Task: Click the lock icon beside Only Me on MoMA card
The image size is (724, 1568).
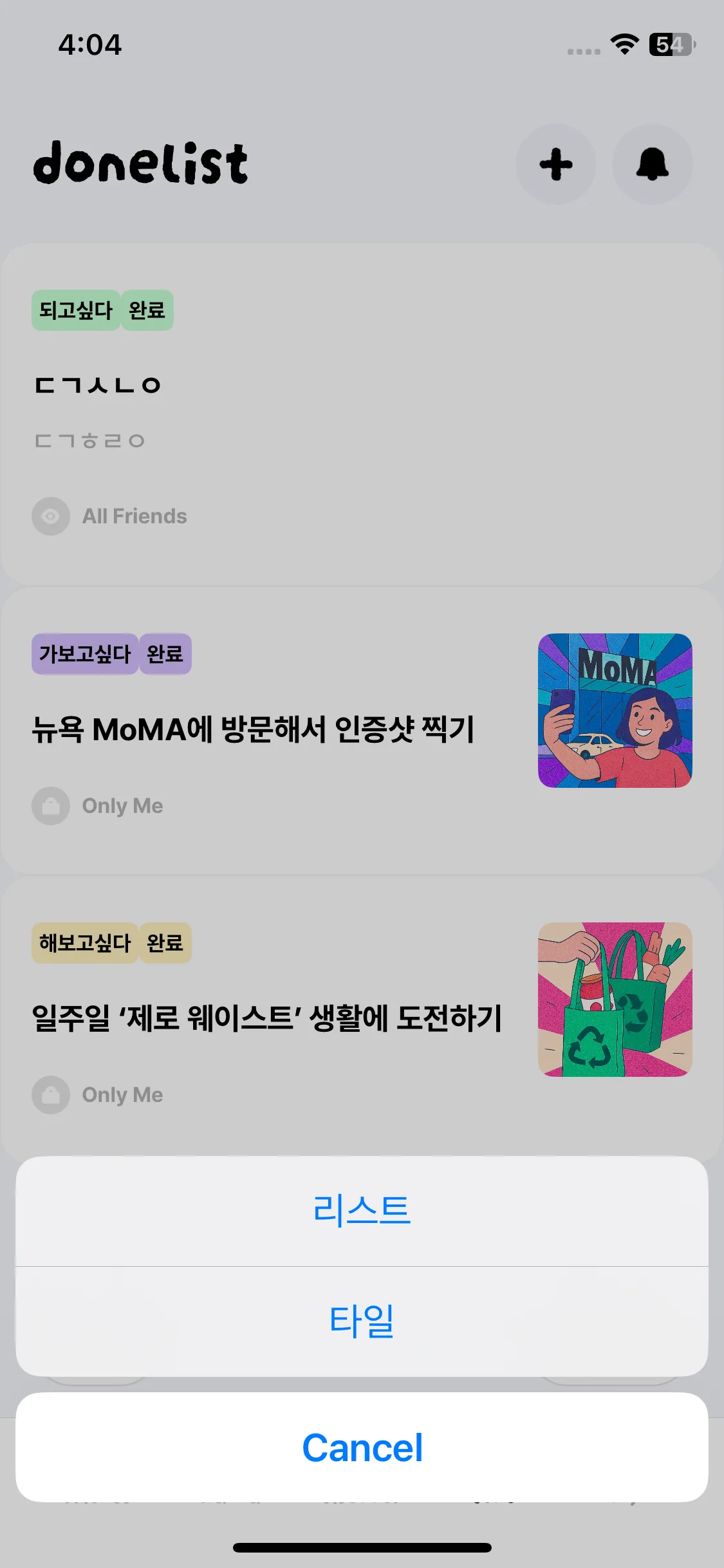Action: click(51, 805)
